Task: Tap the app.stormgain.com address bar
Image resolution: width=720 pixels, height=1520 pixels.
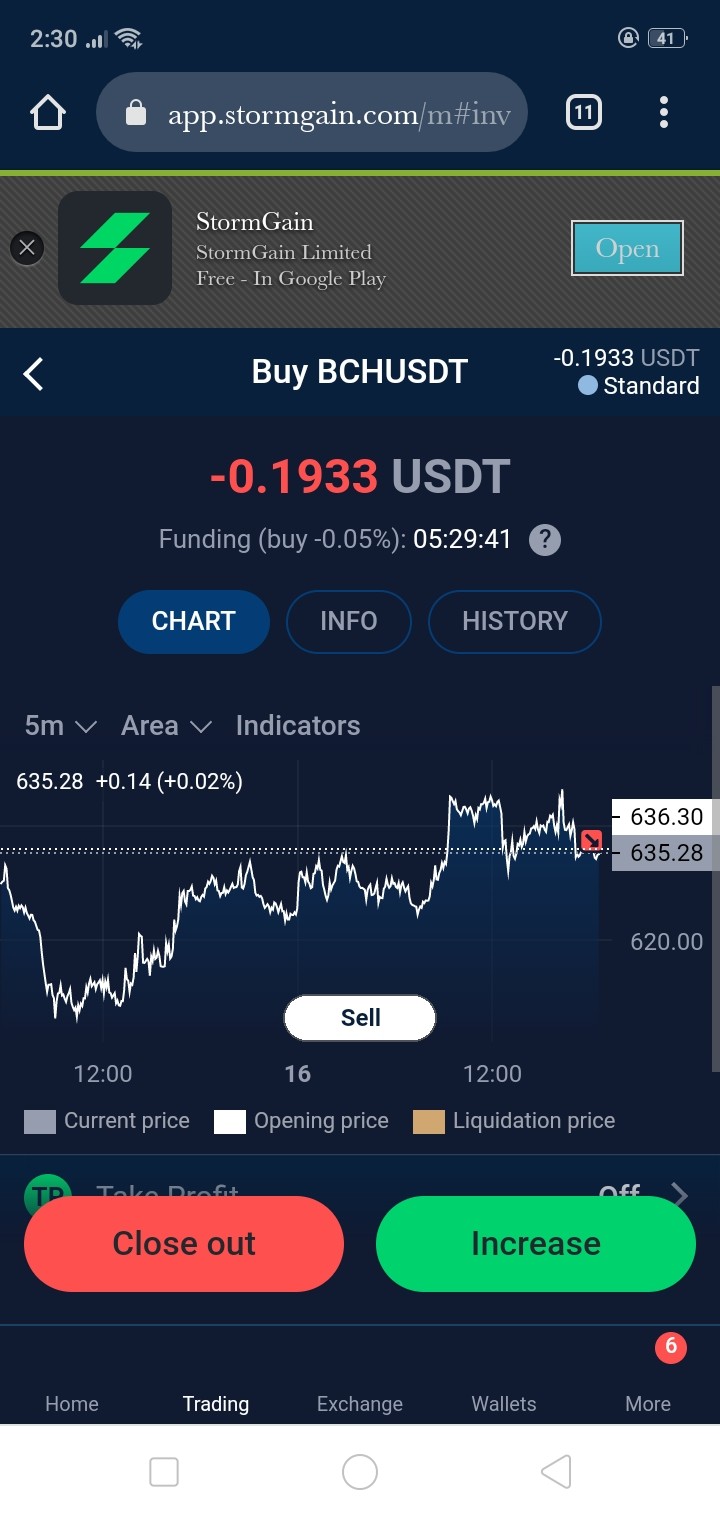Action: tap(311, 113)
